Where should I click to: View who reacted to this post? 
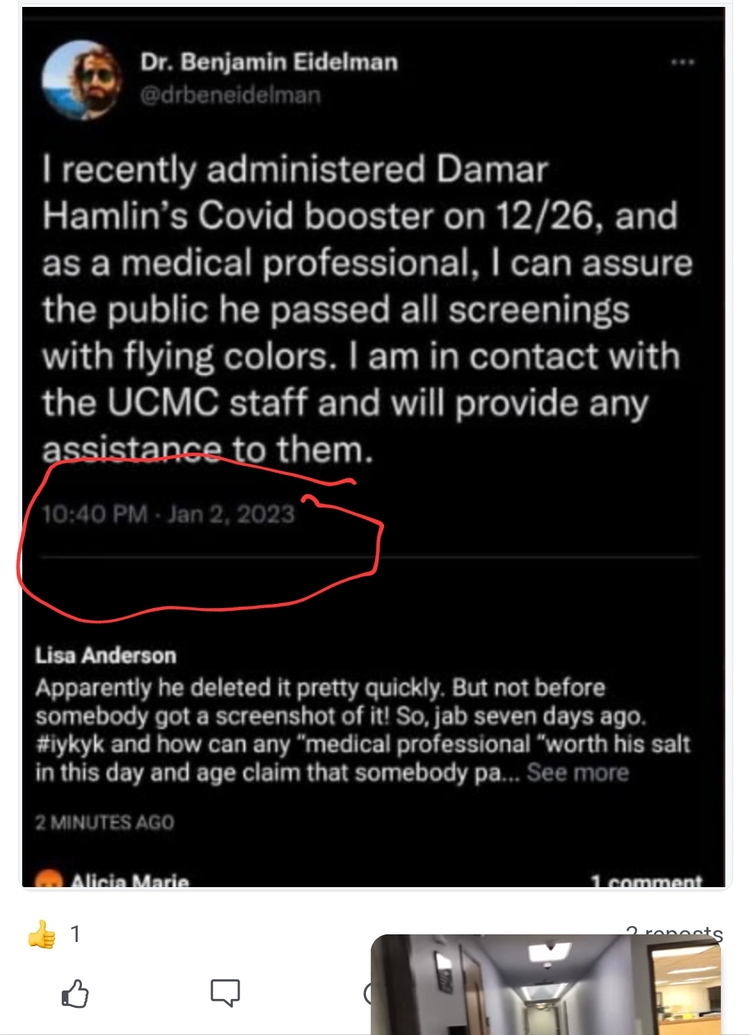55,935
